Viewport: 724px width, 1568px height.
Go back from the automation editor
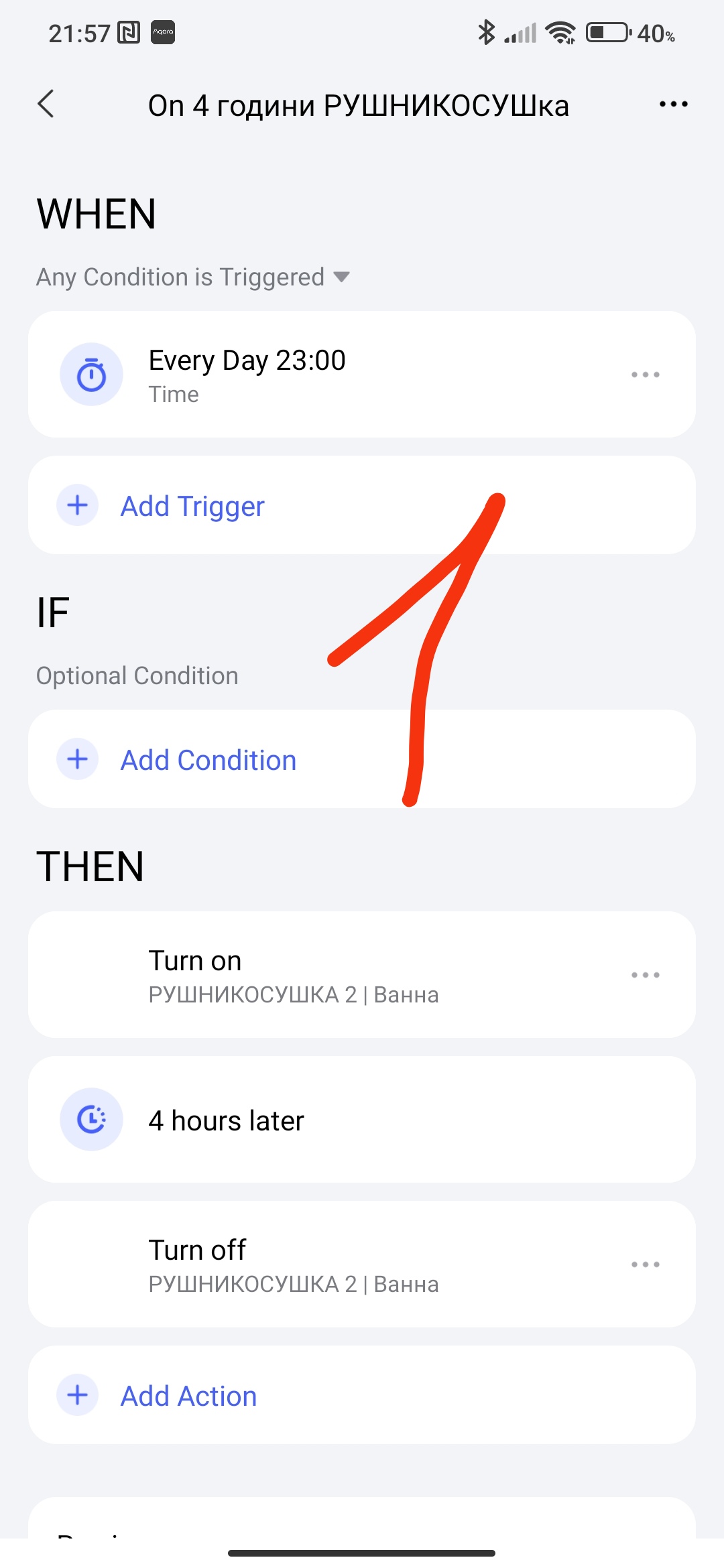coord(46,105)
